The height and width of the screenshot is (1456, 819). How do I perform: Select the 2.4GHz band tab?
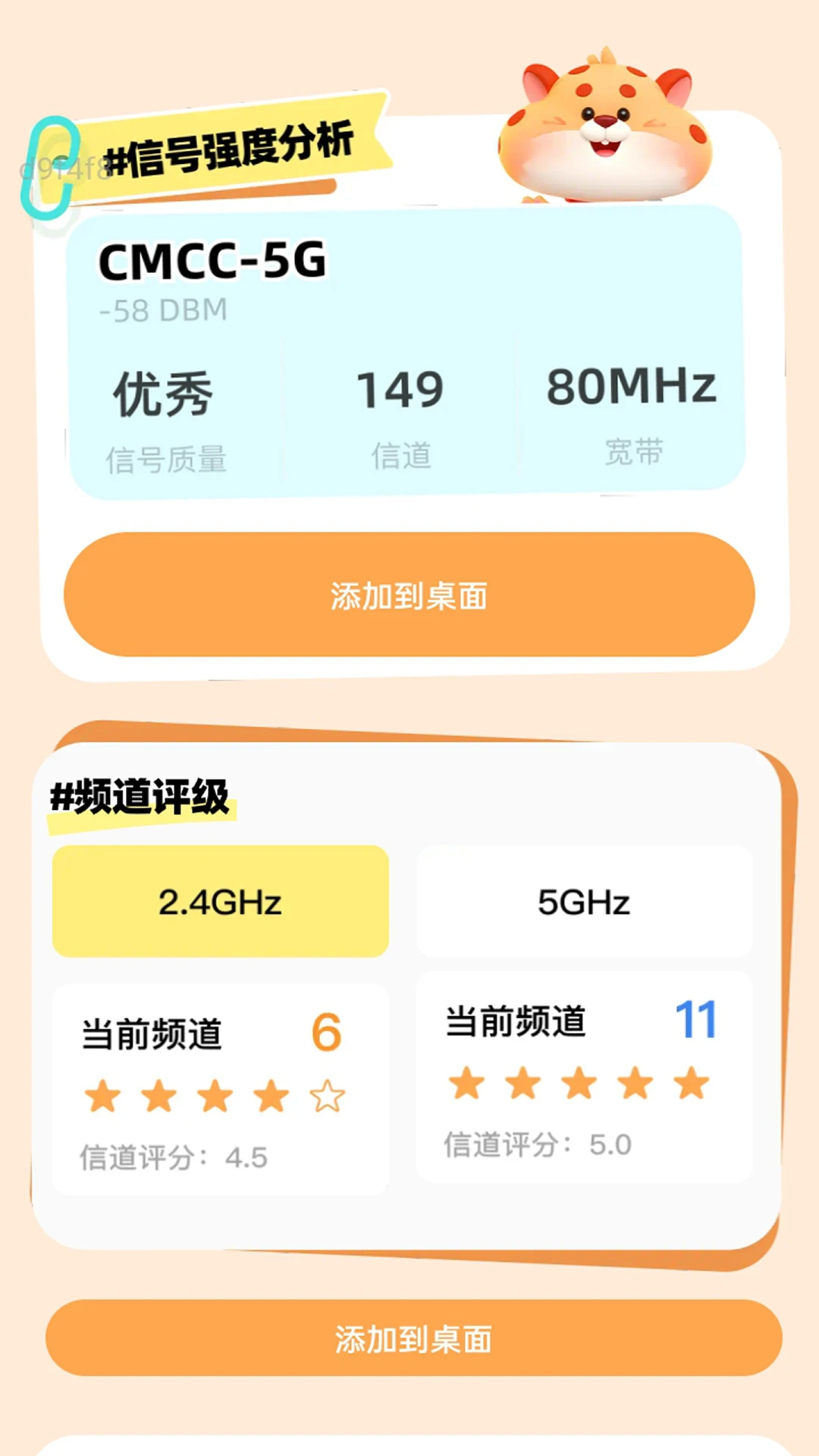[x=220, y=901]
